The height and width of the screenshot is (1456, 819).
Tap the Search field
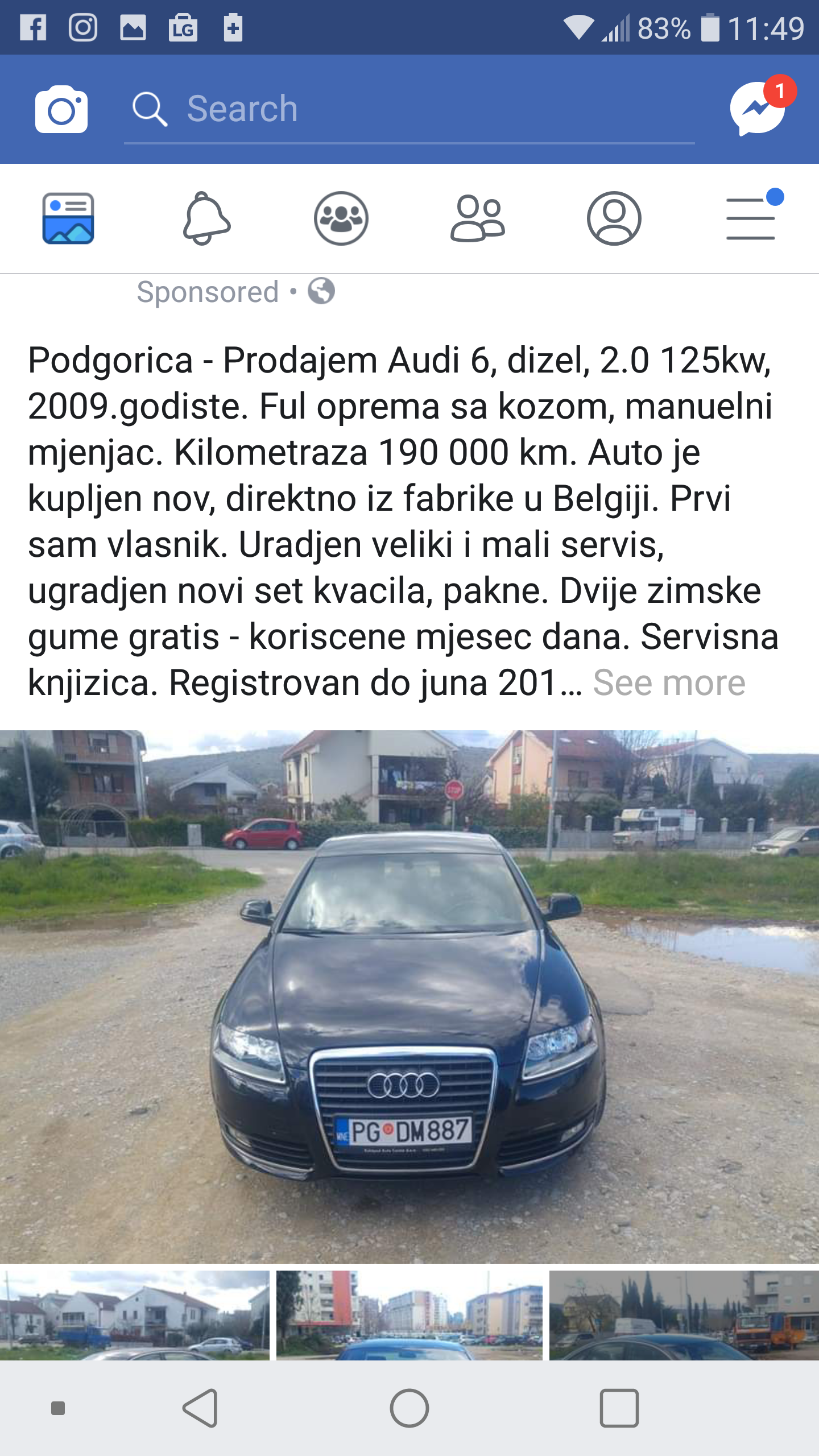pos(409,109)
